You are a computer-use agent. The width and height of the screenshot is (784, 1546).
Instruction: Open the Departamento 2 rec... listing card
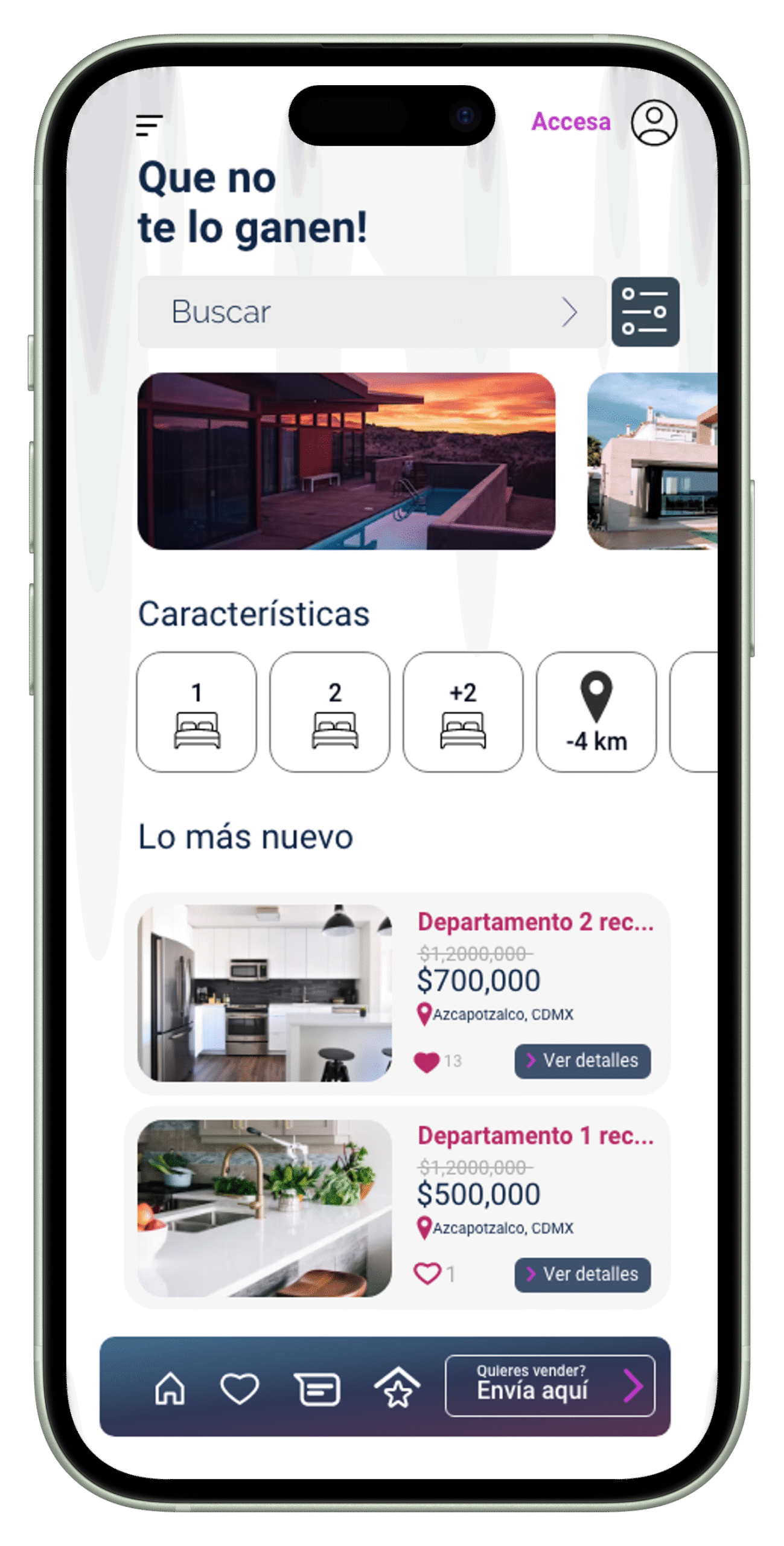tap(535, 922)
